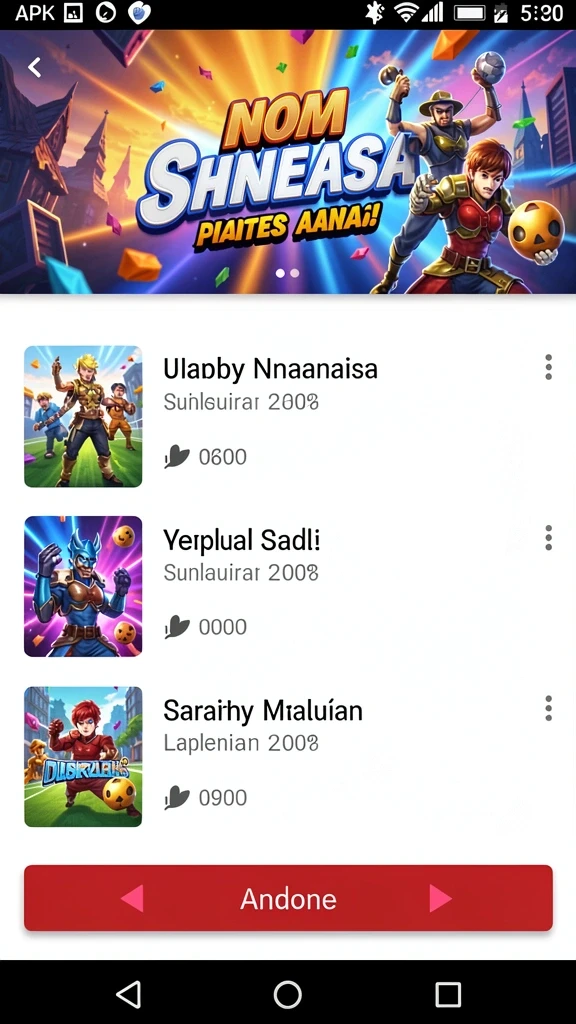Open the featured Shneasa banner
This screenshot has height=1024, width=576.
point(288,162)
